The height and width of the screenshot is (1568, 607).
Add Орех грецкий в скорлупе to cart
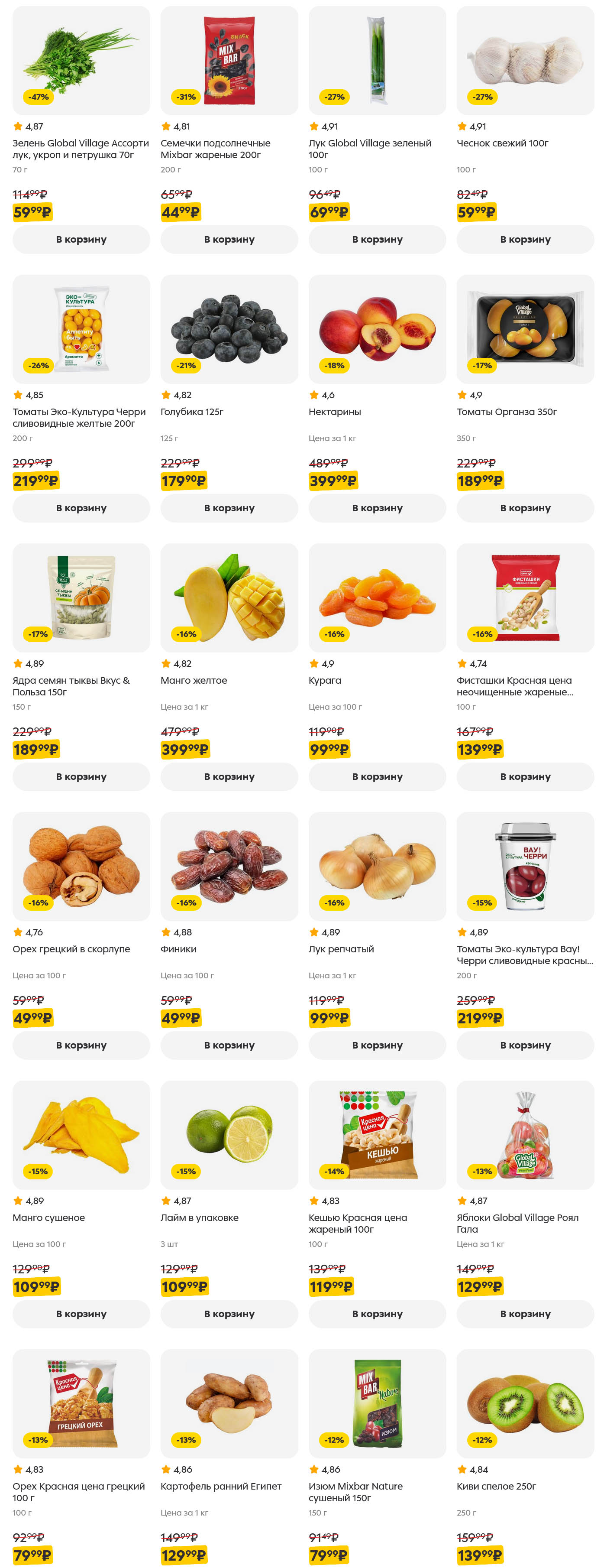tap(81, 1045)
